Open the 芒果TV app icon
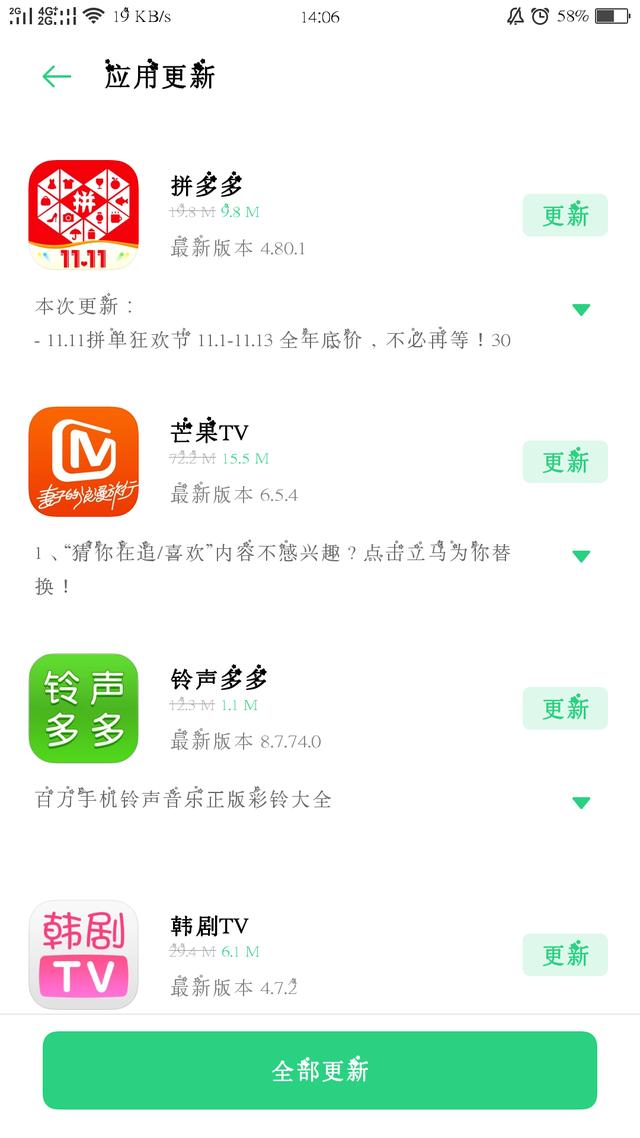The image size is (640, 1138). tap(83, 462)
